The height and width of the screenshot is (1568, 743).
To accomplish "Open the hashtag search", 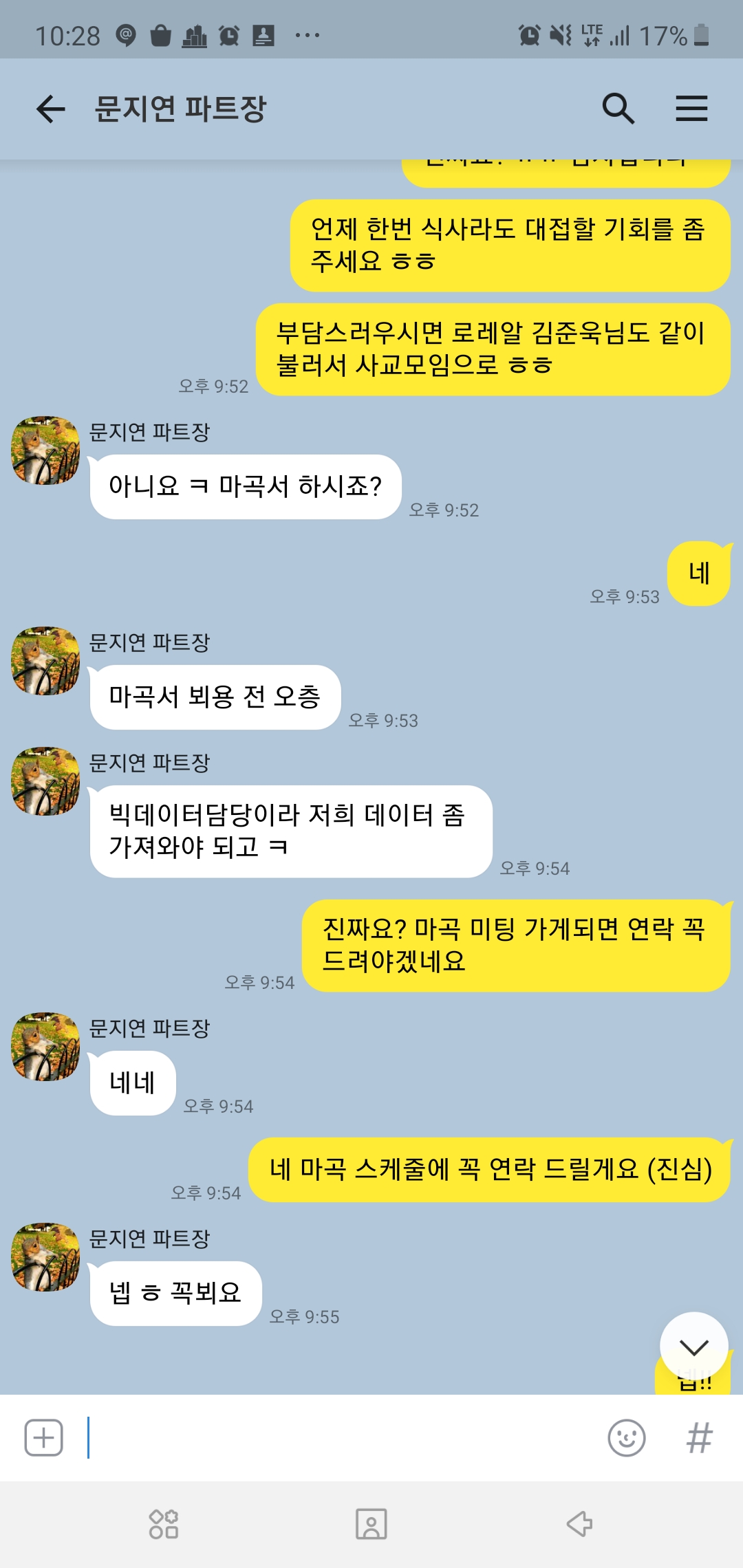I will [x=699, y=1437].
